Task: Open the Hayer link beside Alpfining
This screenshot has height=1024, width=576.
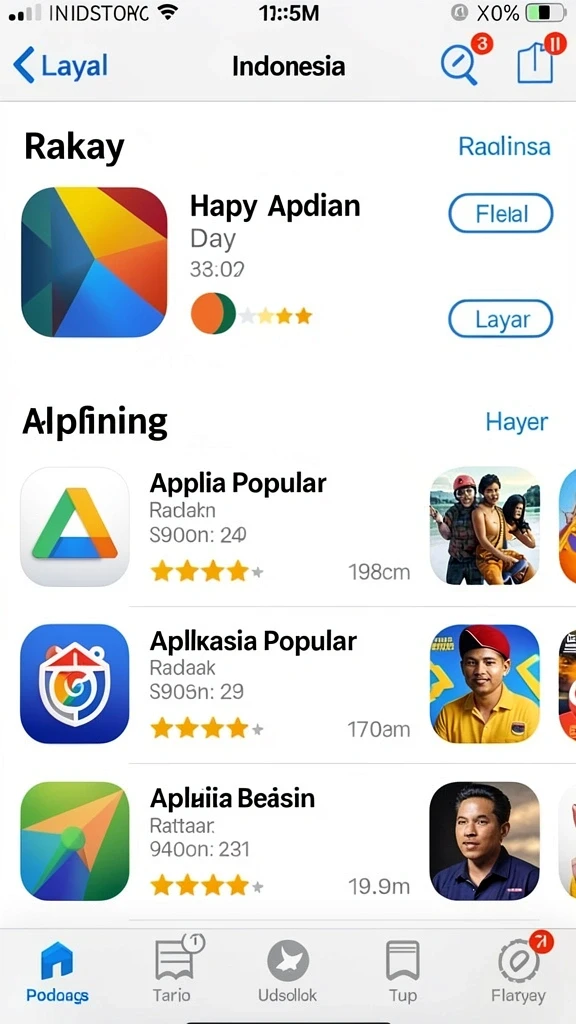Action: tap(517, 422)
